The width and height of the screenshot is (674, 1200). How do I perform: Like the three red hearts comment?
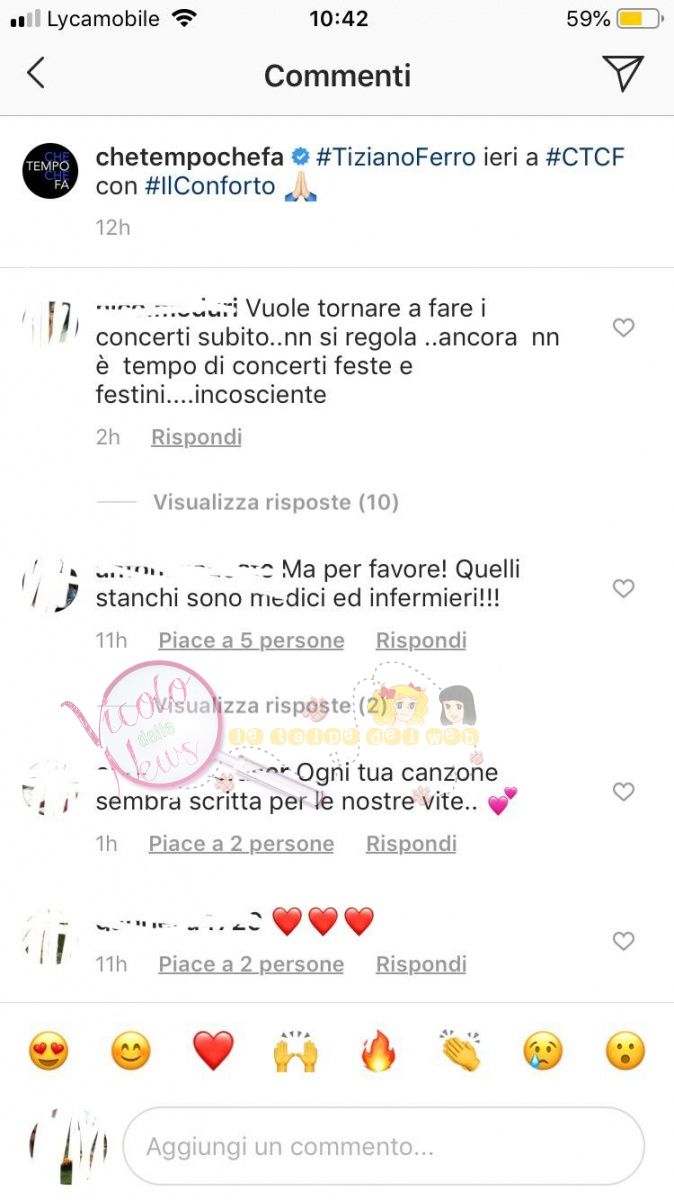click(x=623, y=941)
